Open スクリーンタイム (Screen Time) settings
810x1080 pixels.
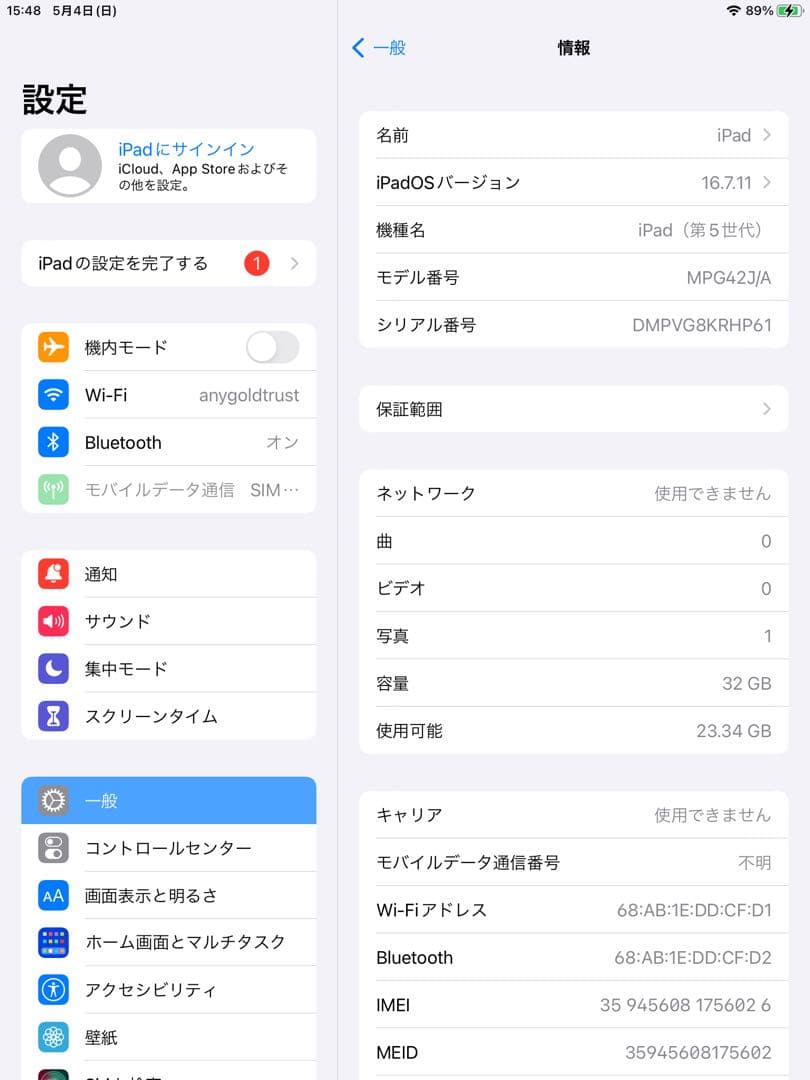click(x=168, y=716)
